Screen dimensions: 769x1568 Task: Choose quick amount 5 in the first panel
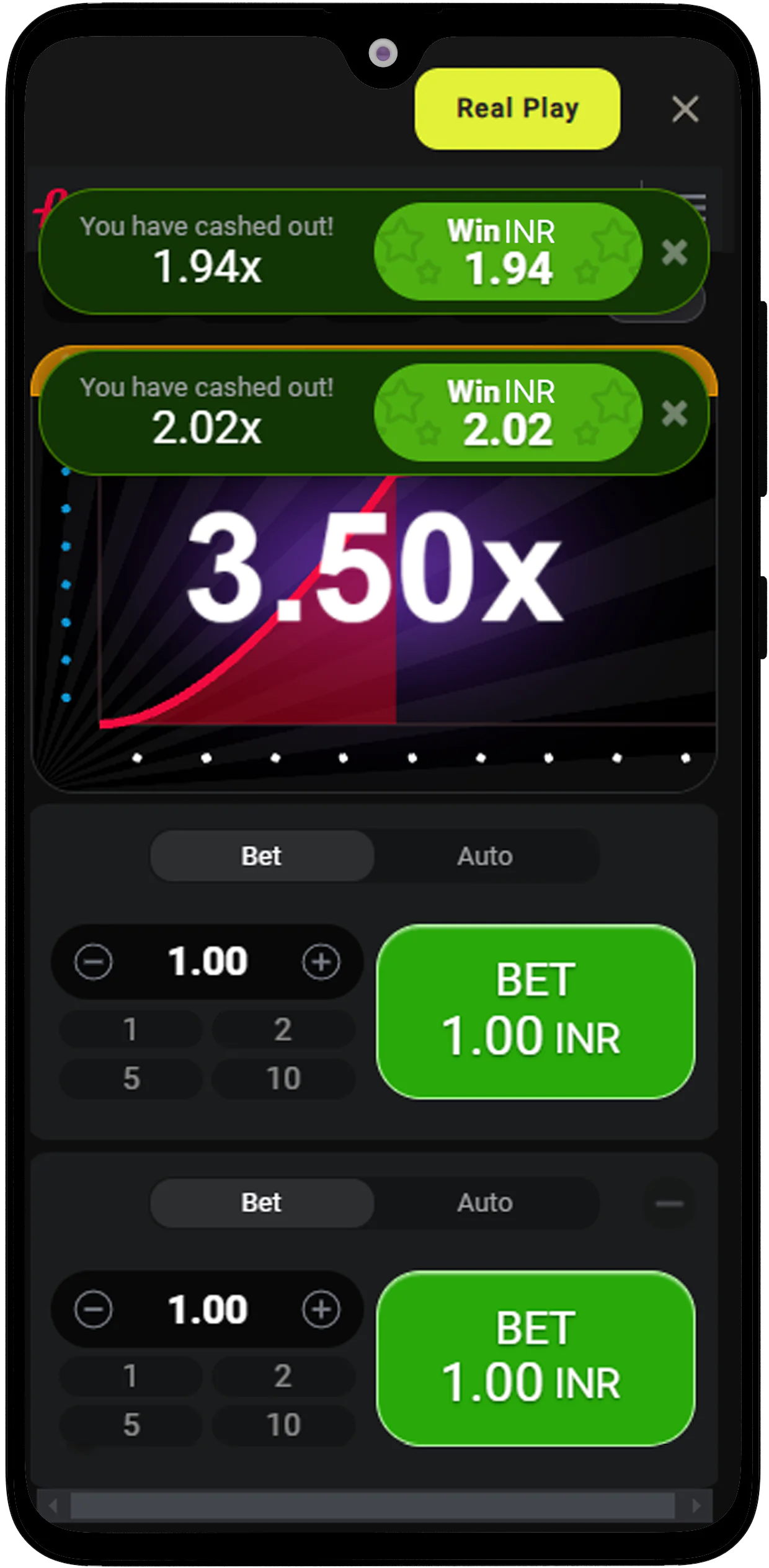click(x=131, y=1078)
